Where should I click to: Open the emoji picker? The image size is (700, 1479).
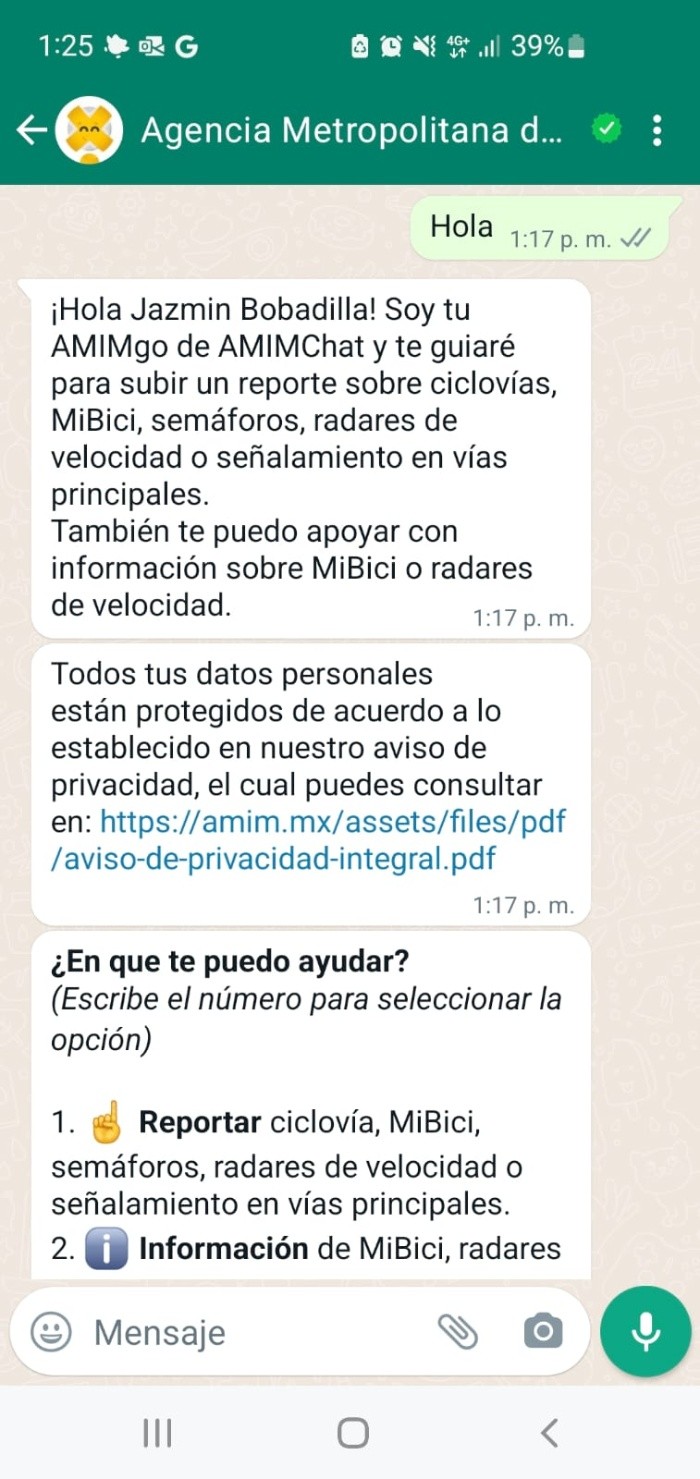click(51, 1332)
